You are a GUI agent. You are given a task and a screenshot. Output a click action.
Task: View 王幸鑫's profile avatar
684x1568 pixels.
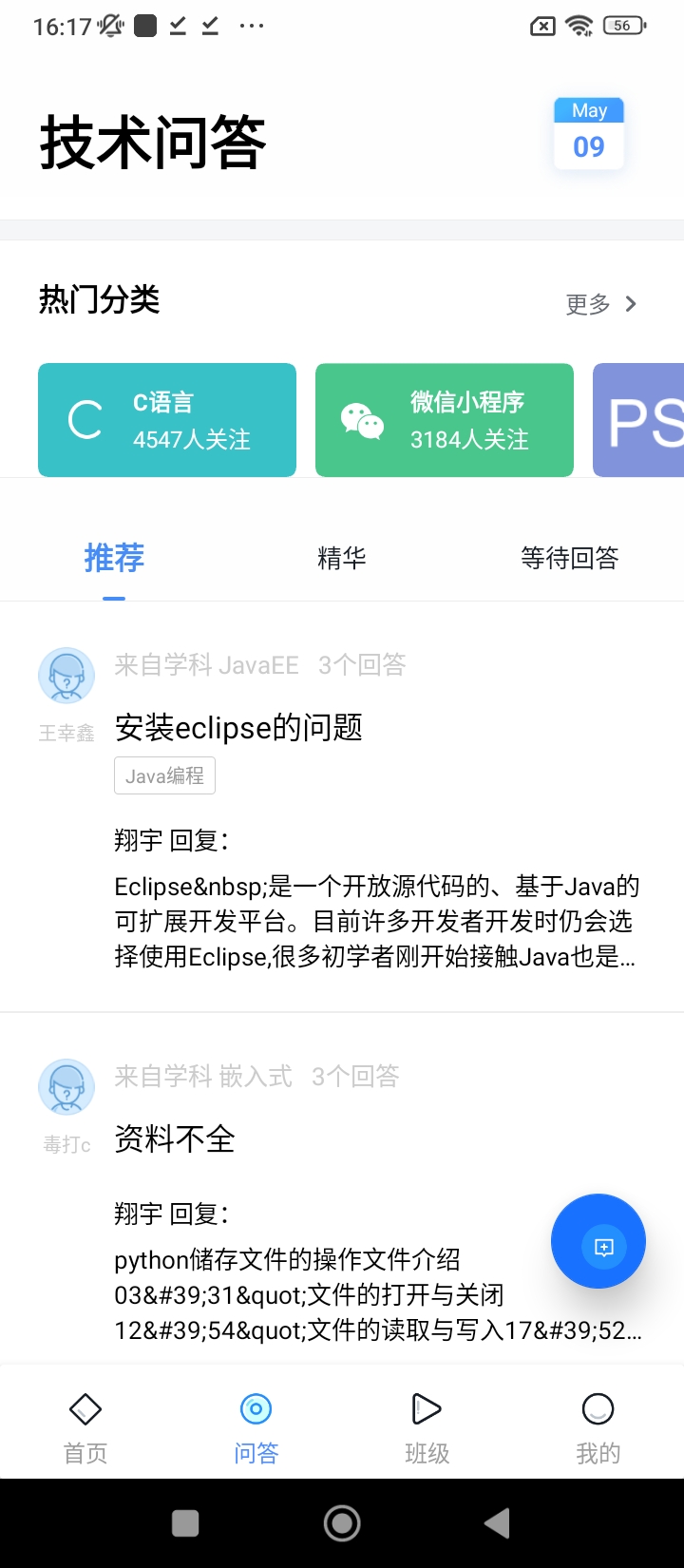coord(66,676)
